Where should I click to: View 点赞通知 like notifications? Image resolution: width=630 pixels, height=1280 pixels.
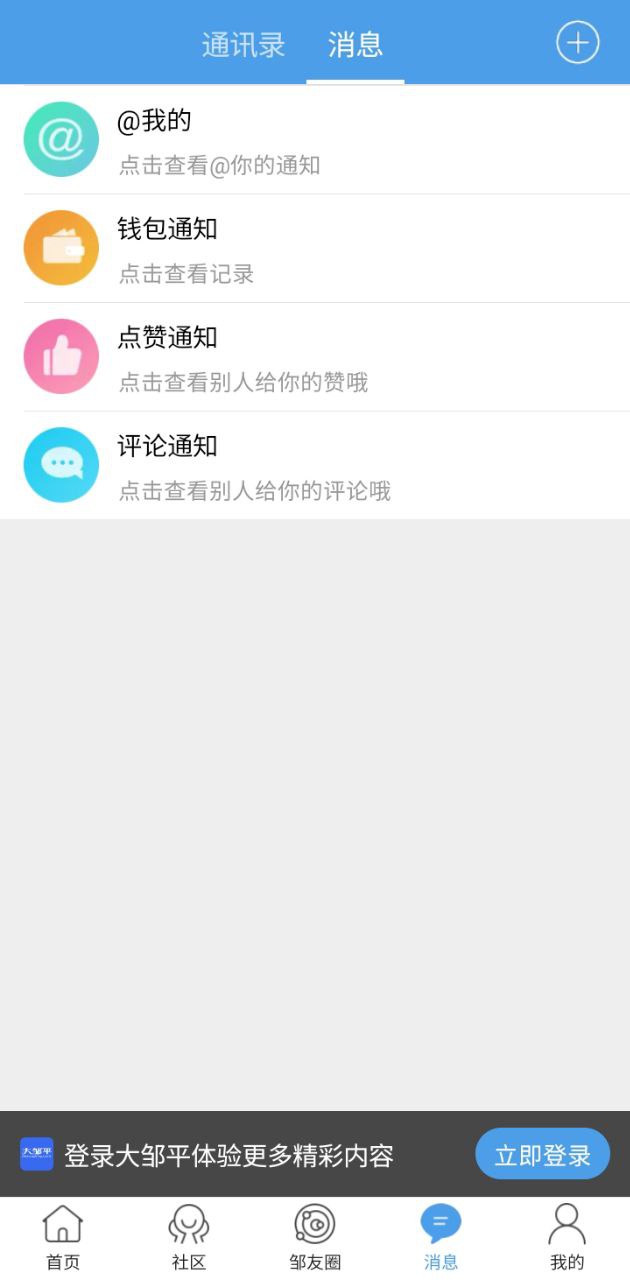tap(315, 356)
